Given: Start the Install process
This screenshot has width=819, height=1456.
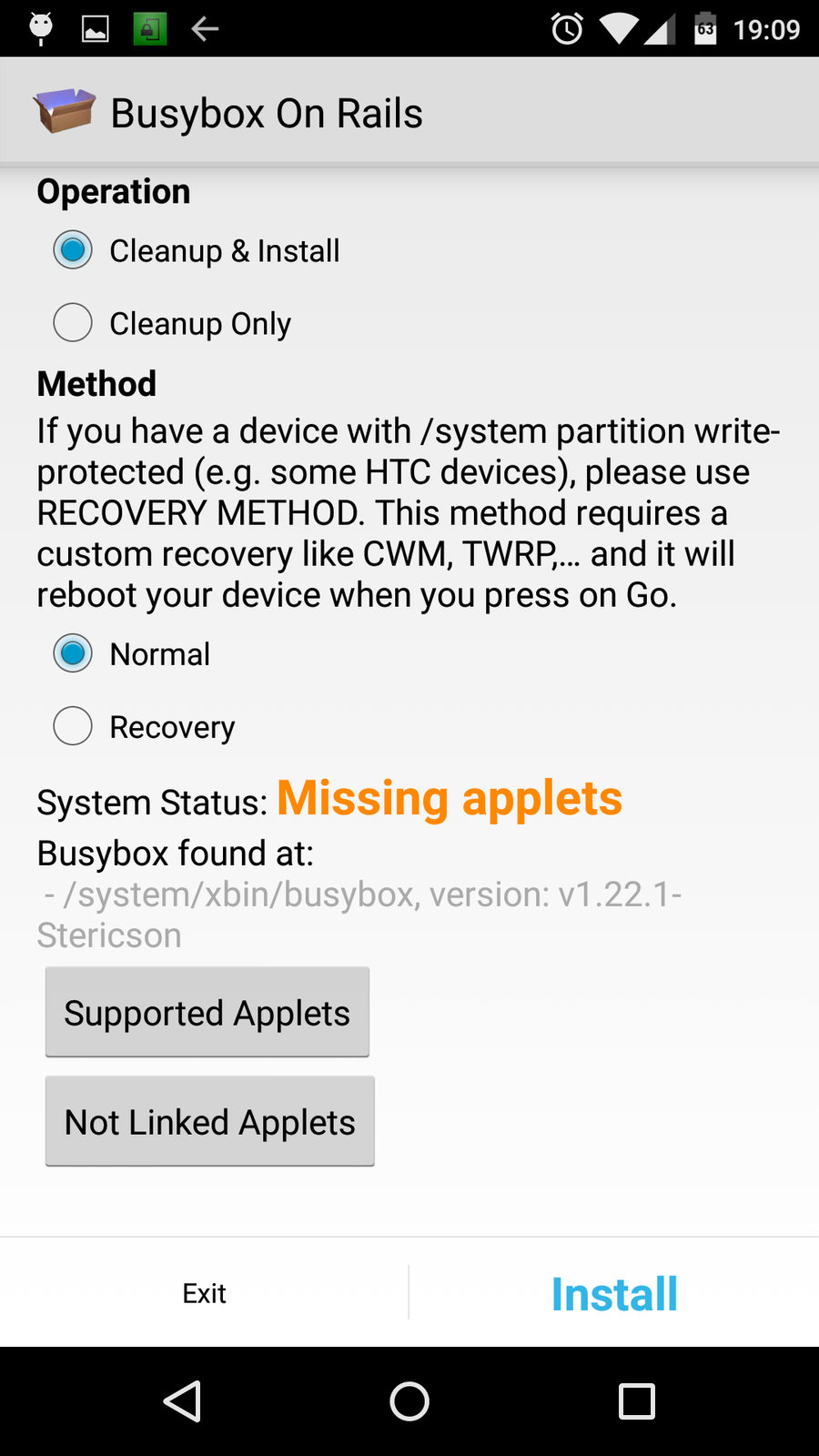Looking at the screenshot, I should pyautogui.click(x=614, y=1293).
